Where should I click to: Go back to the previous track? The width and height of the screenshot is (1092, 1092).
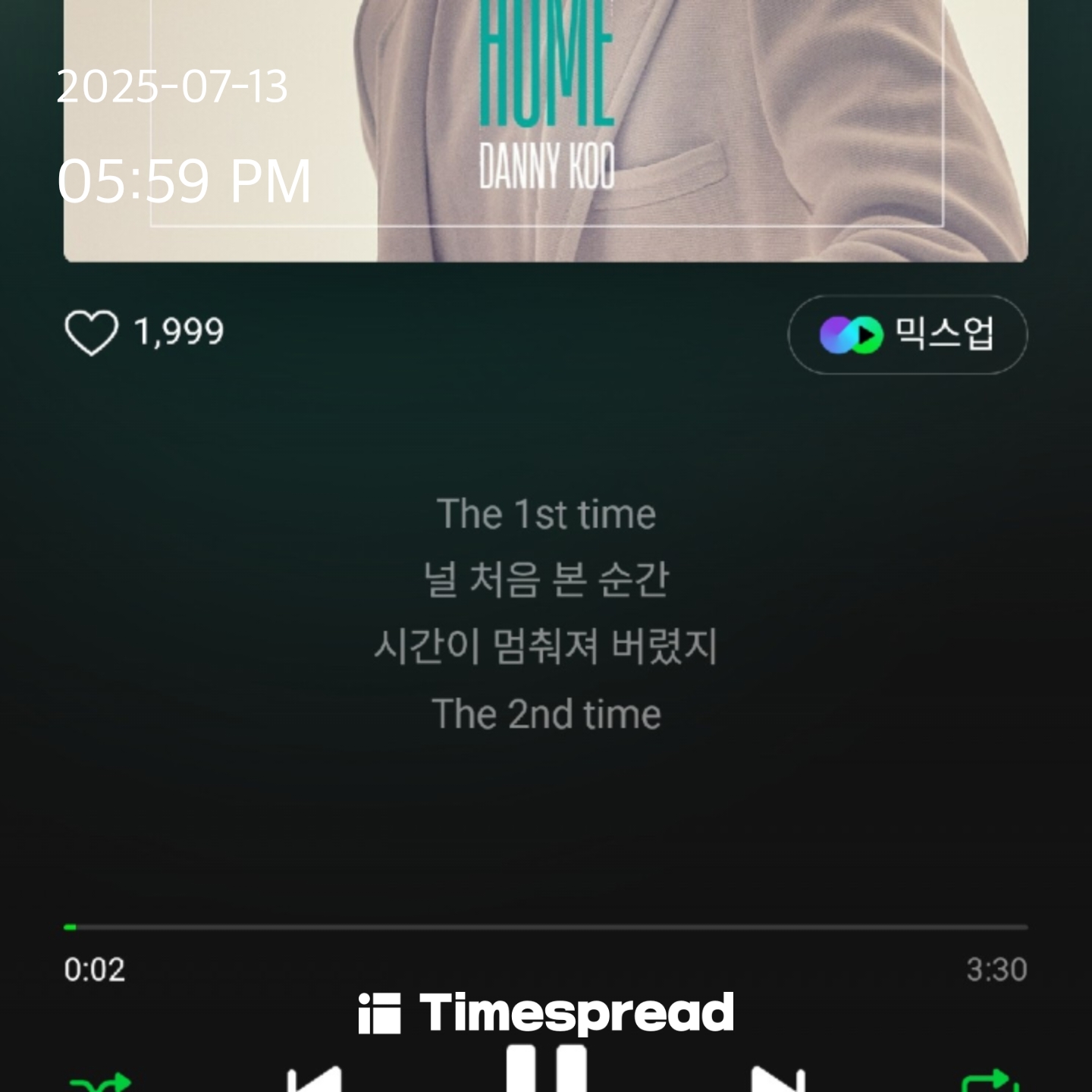(314, 1080)
